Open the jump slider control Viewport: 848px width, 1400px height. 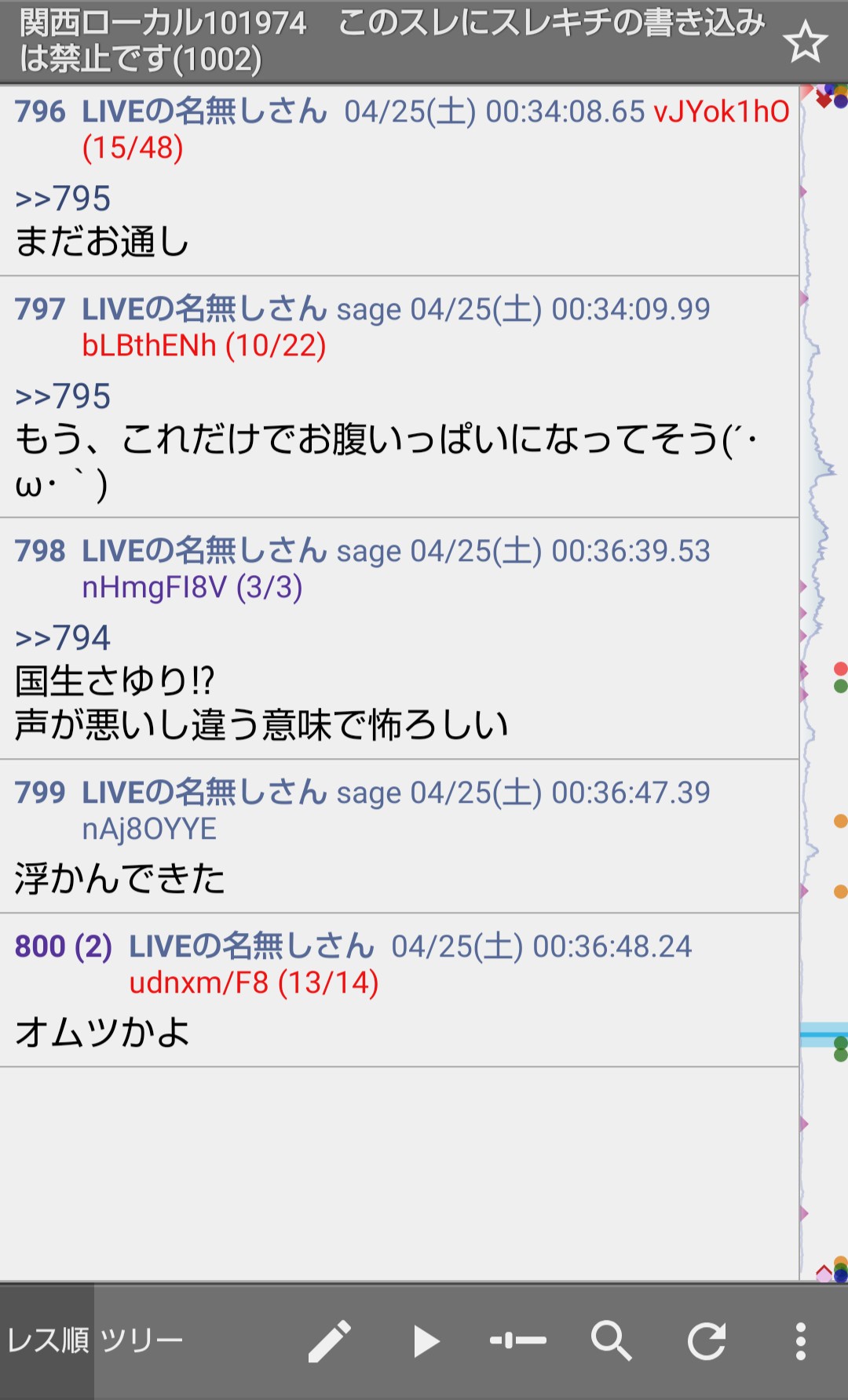click(x=518, y=1341)
